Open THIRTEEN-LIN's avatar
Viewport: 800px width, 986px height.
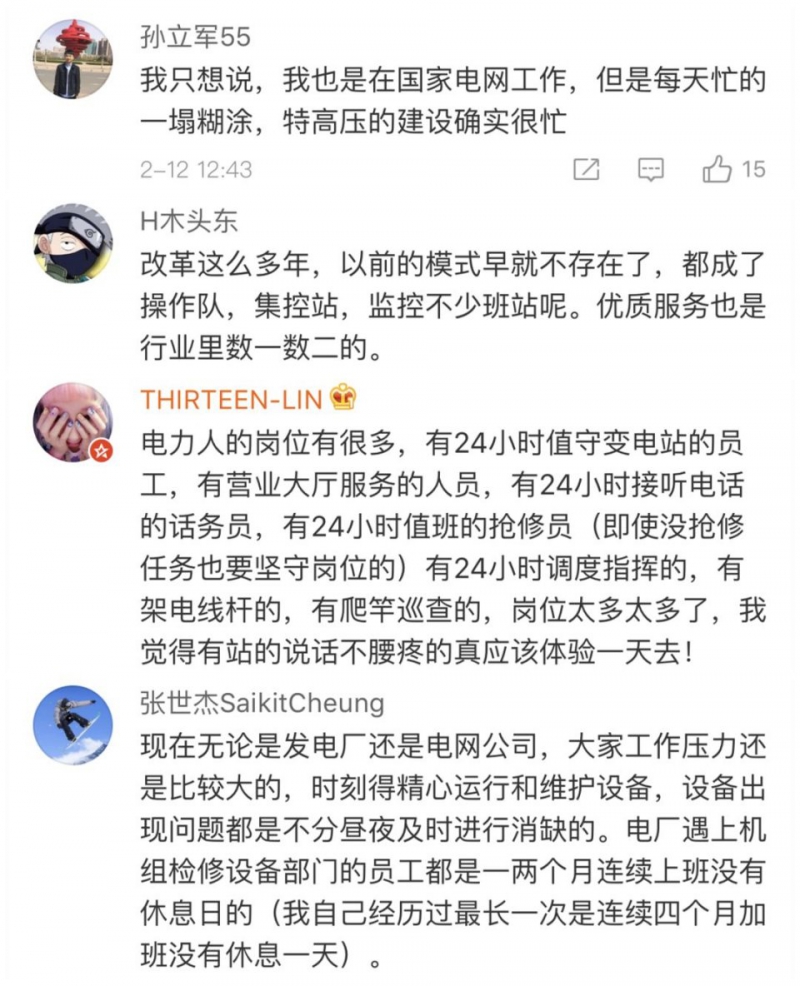pyautogui.click(x=72, y=421)
